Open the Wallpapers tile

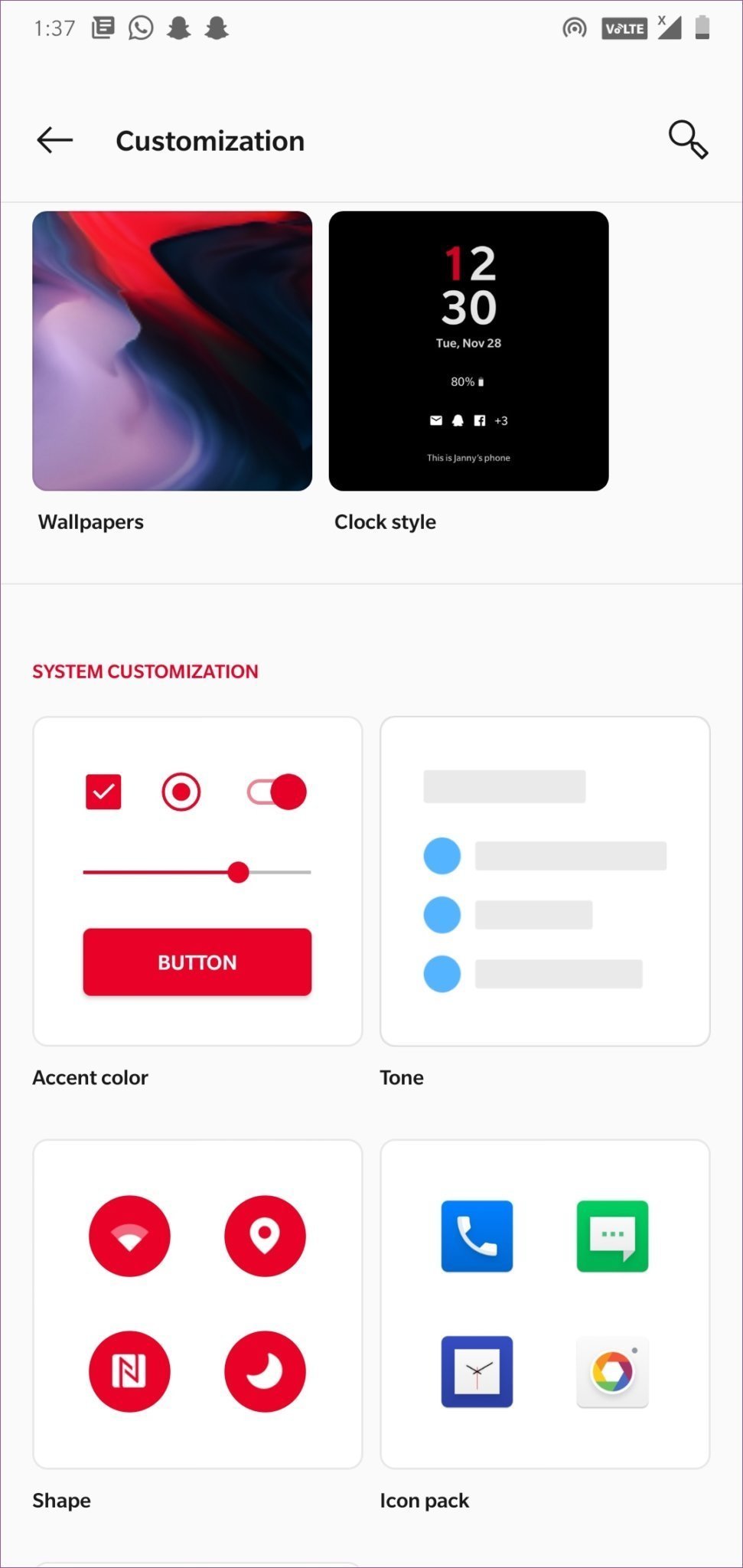coord(172,351)
